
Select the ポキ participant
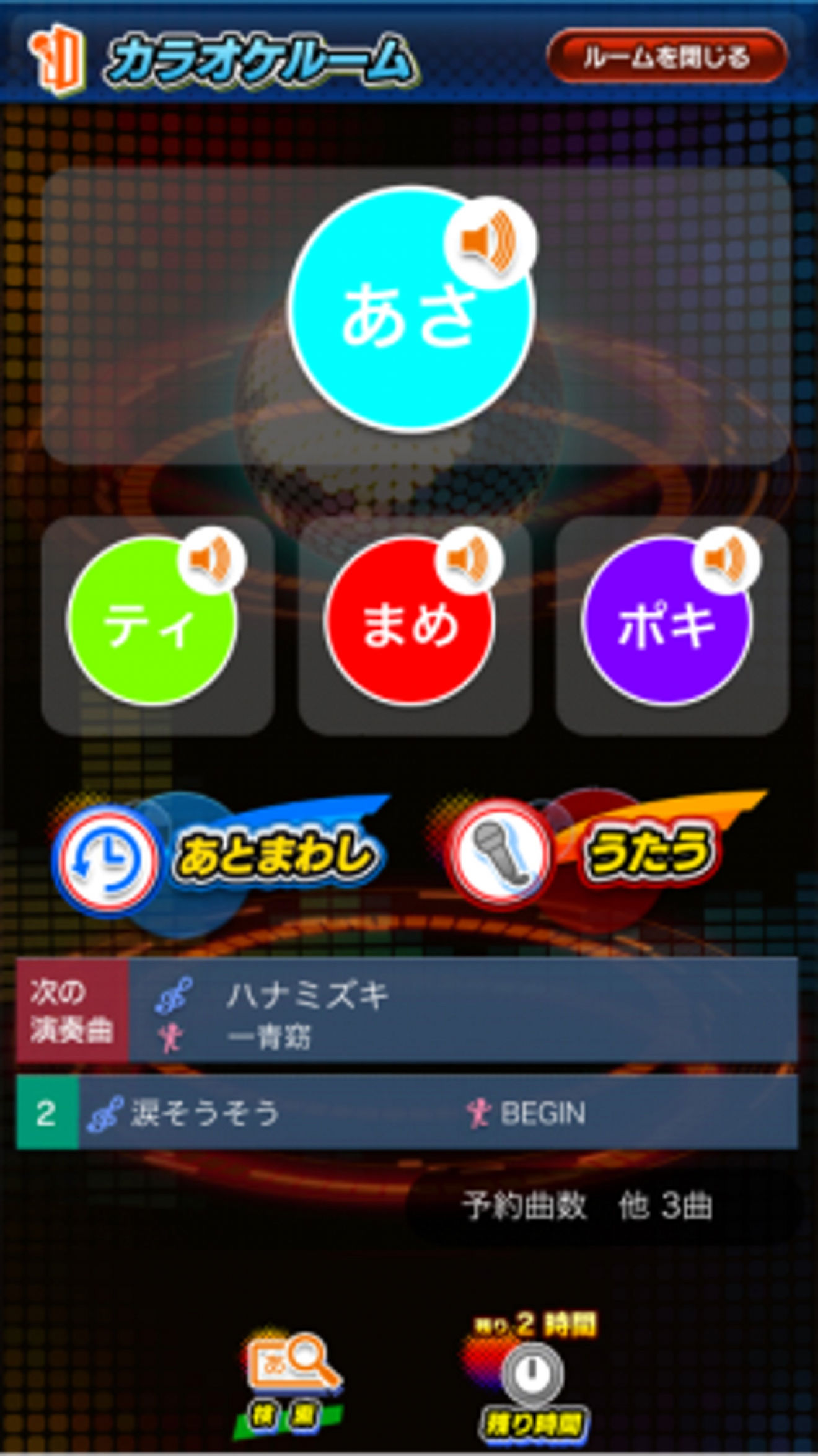[667, 620]
